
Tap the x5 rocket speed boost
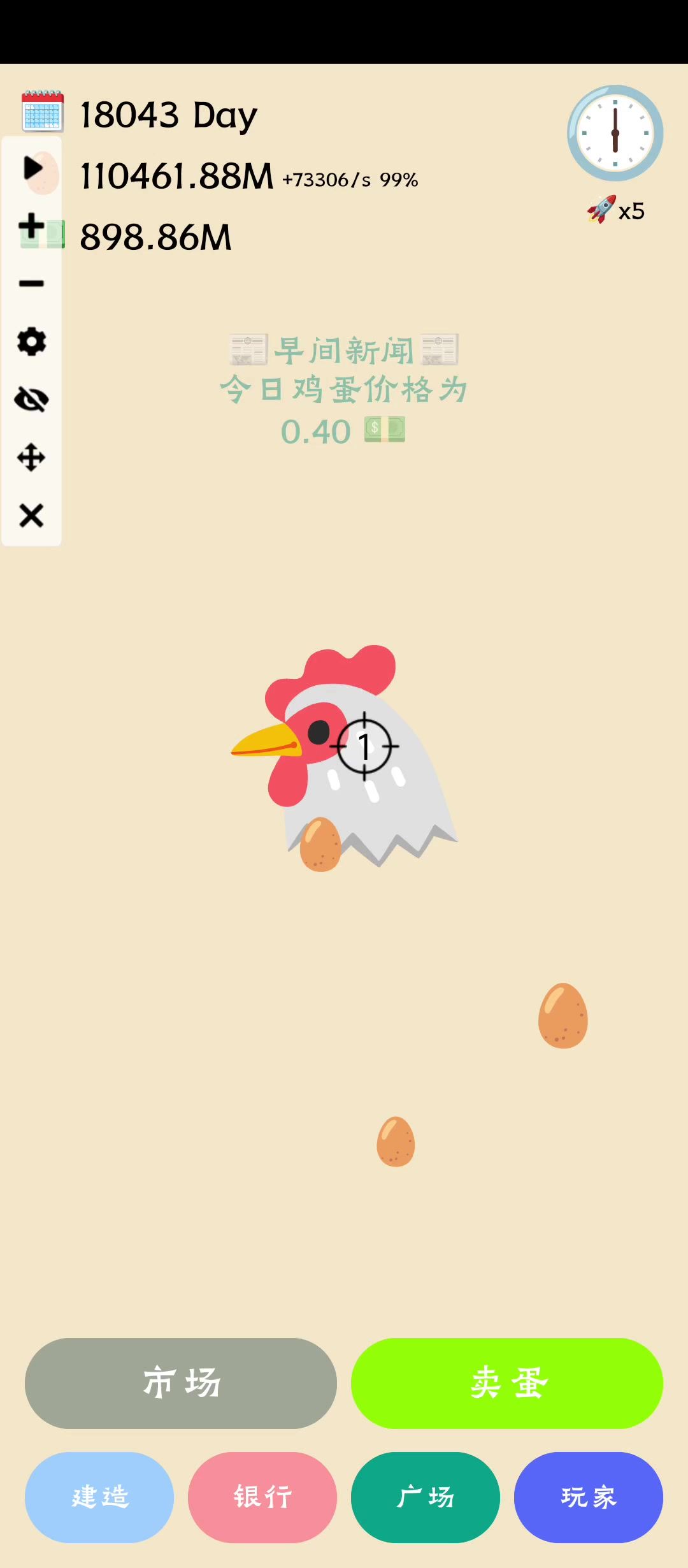(616, 210)
